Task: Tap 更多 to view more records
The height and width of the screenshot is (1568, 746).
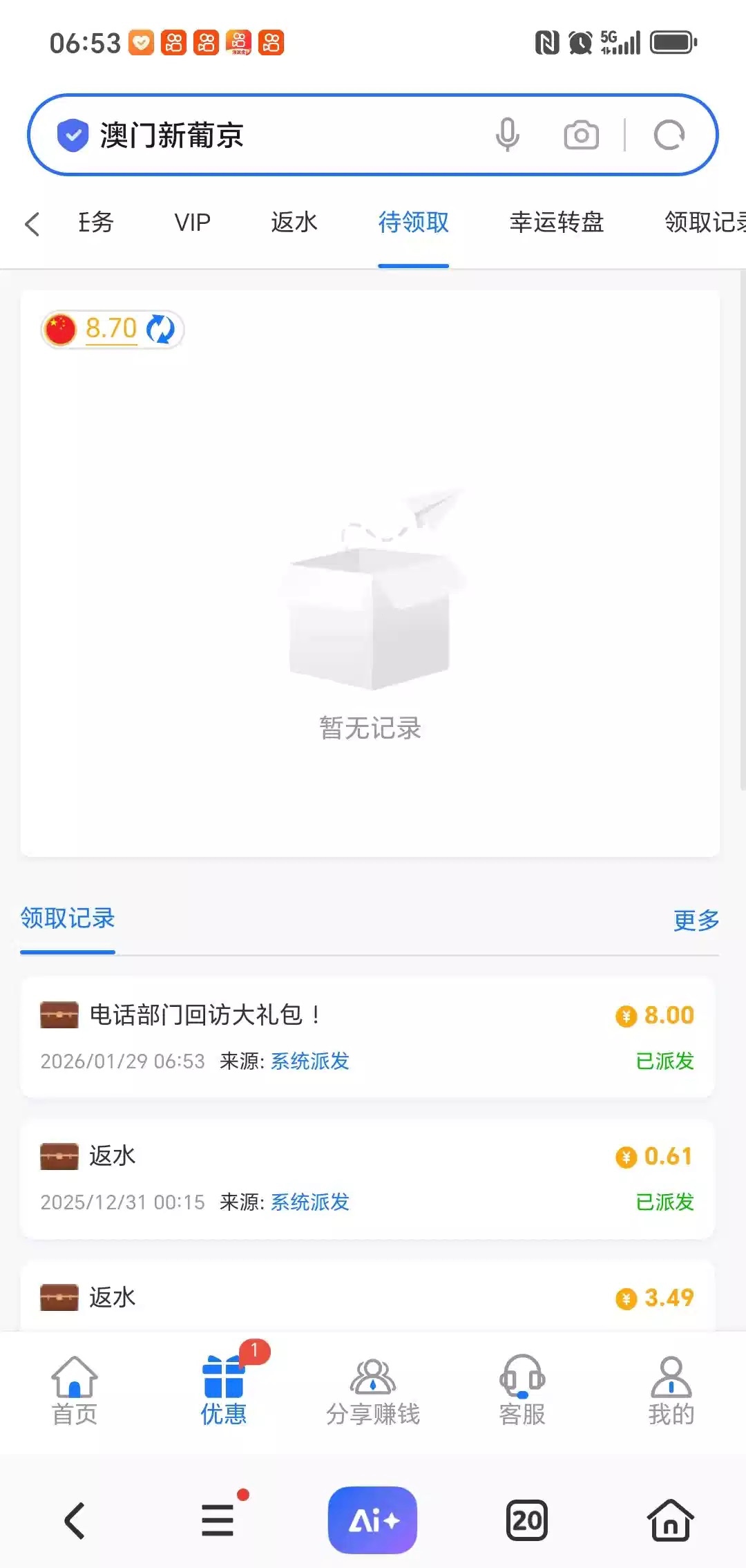Action: 696,920
